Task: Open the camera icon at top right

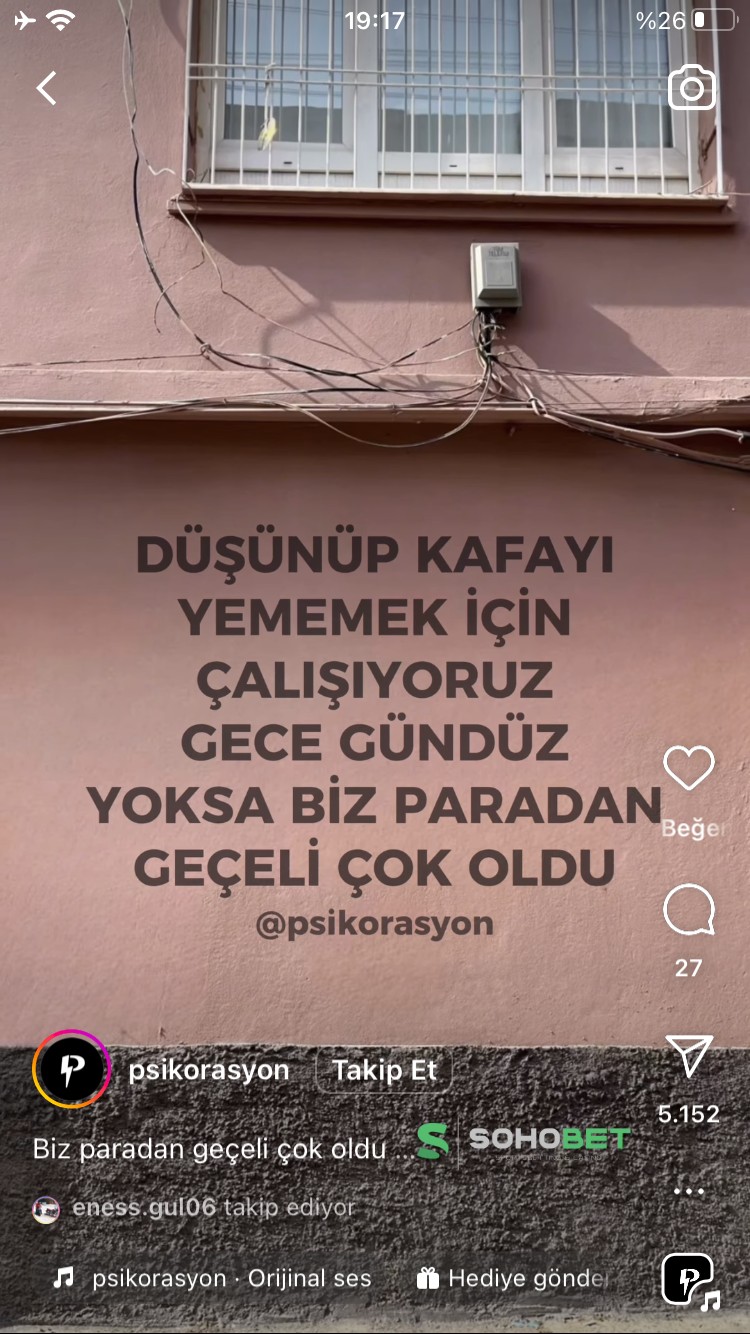Action: [x=692, y=88]
